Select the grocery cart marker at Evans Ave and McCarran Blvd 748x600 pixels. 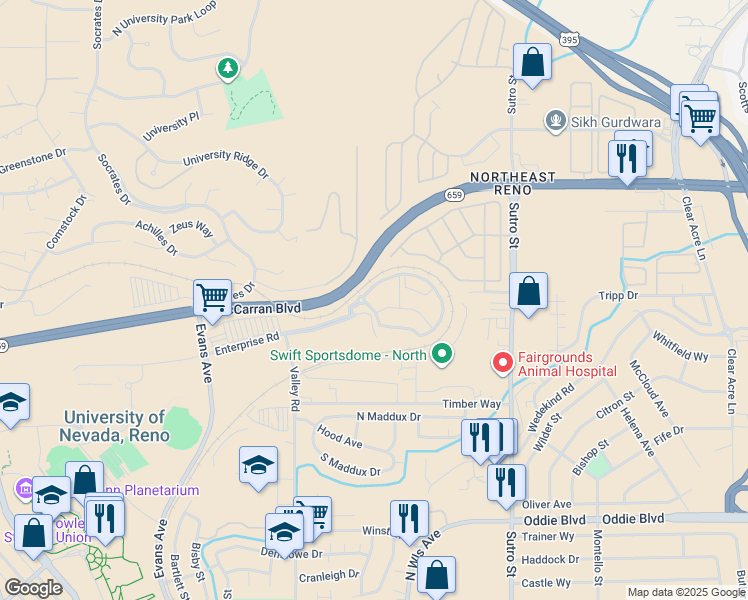tap(213, 301)
